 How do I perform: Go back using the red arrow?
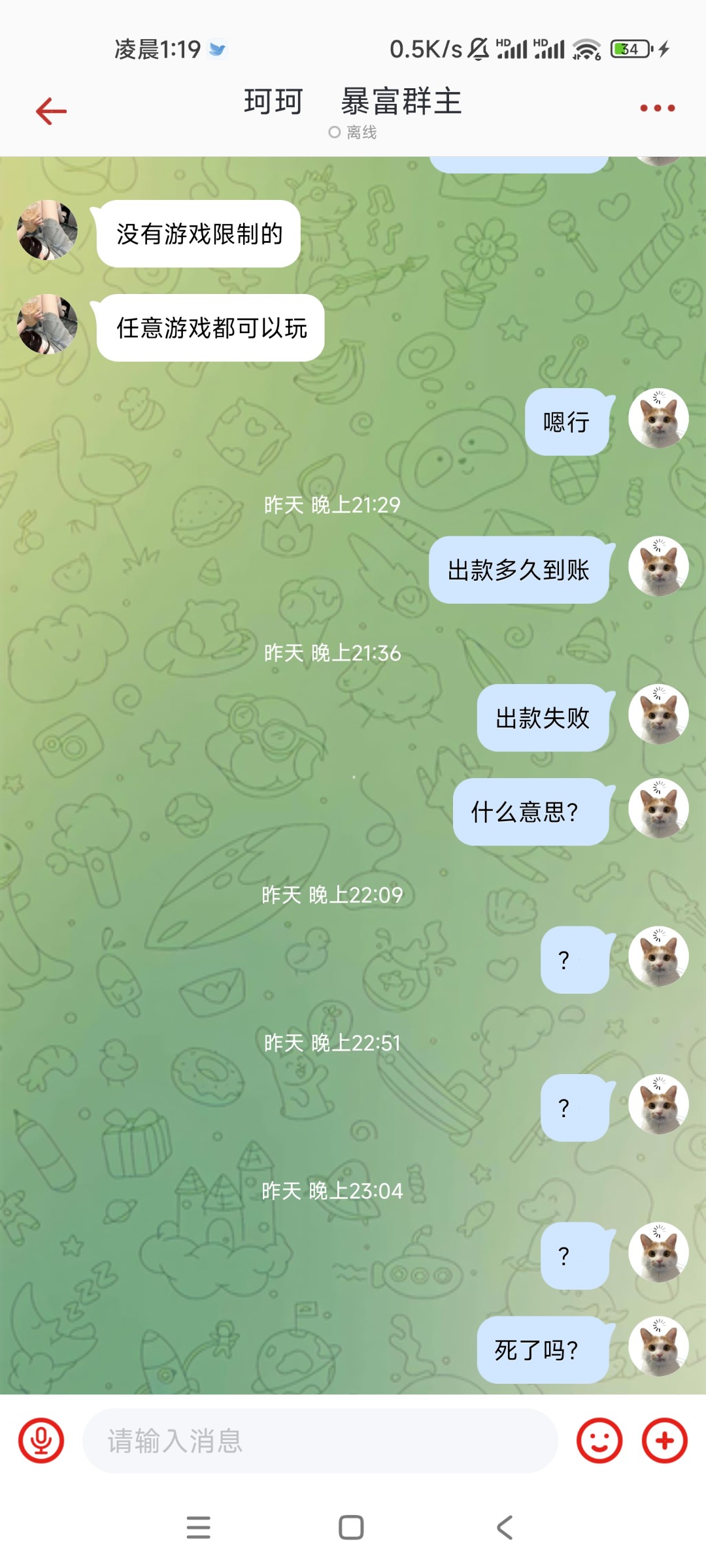coord(51,111)
